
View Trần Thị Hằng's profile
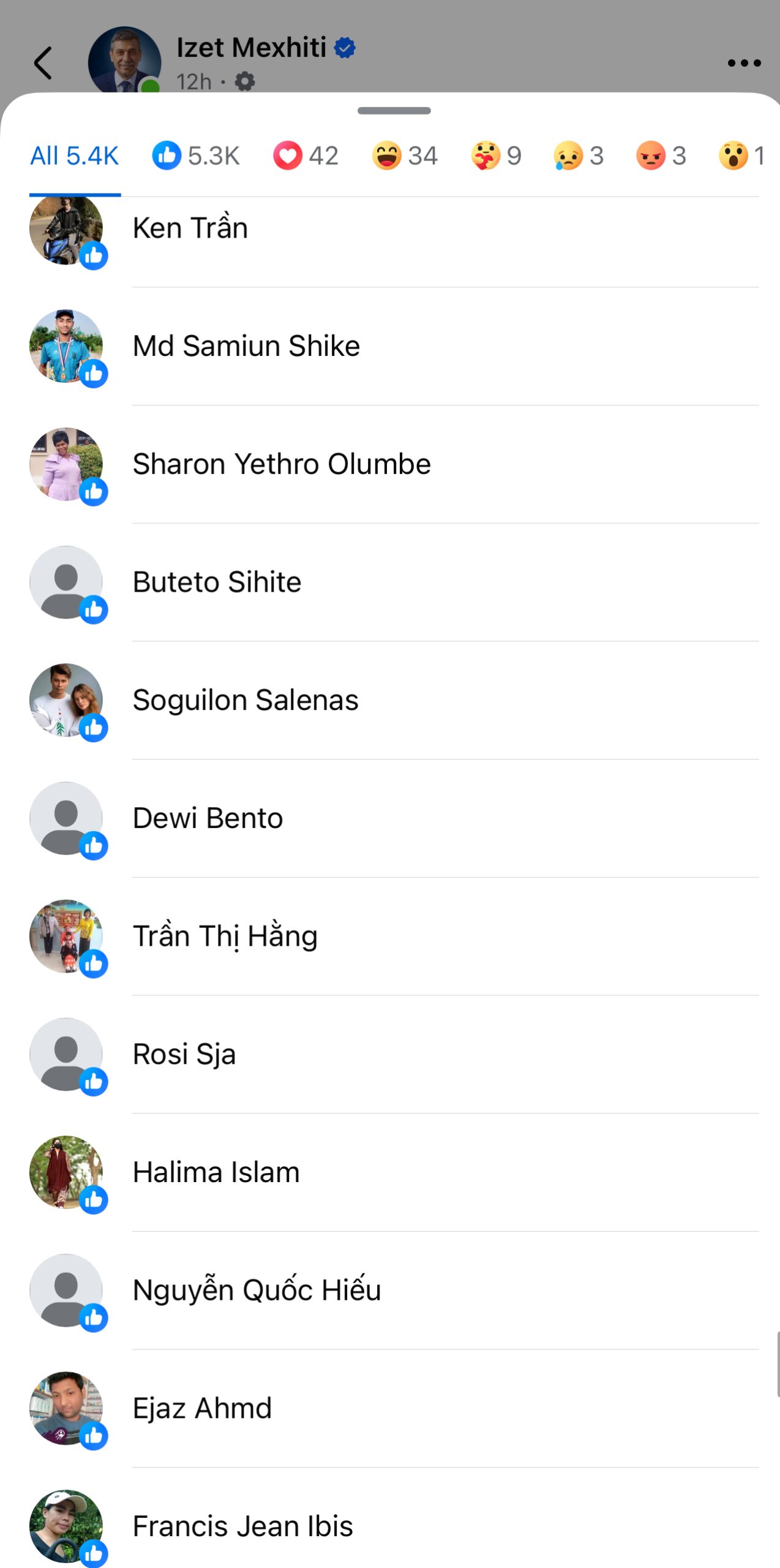click(x=225, y=937)
